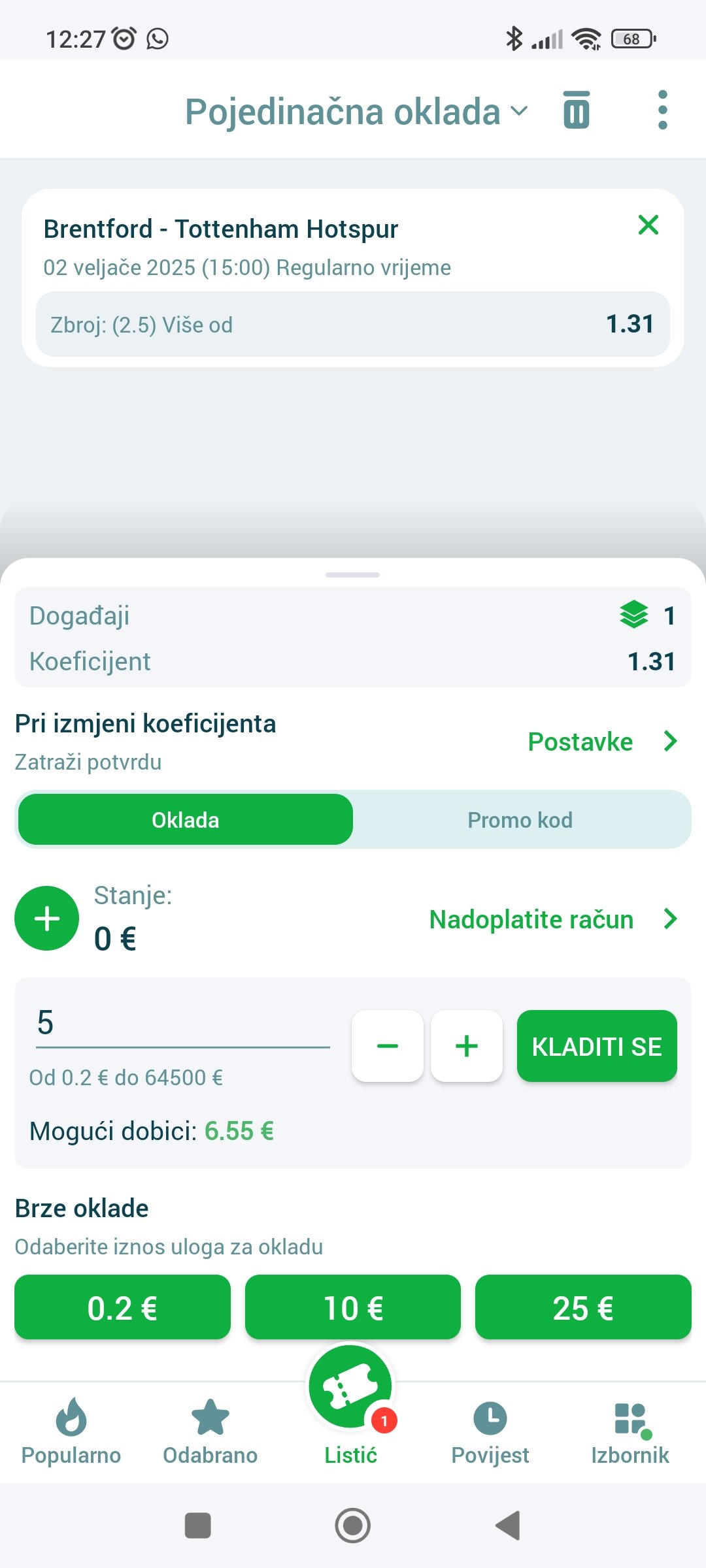Expand the Pojedinačna oklada bet type dropdown
The width and height of the screenshot is (706, 1568).
[356, 112]
